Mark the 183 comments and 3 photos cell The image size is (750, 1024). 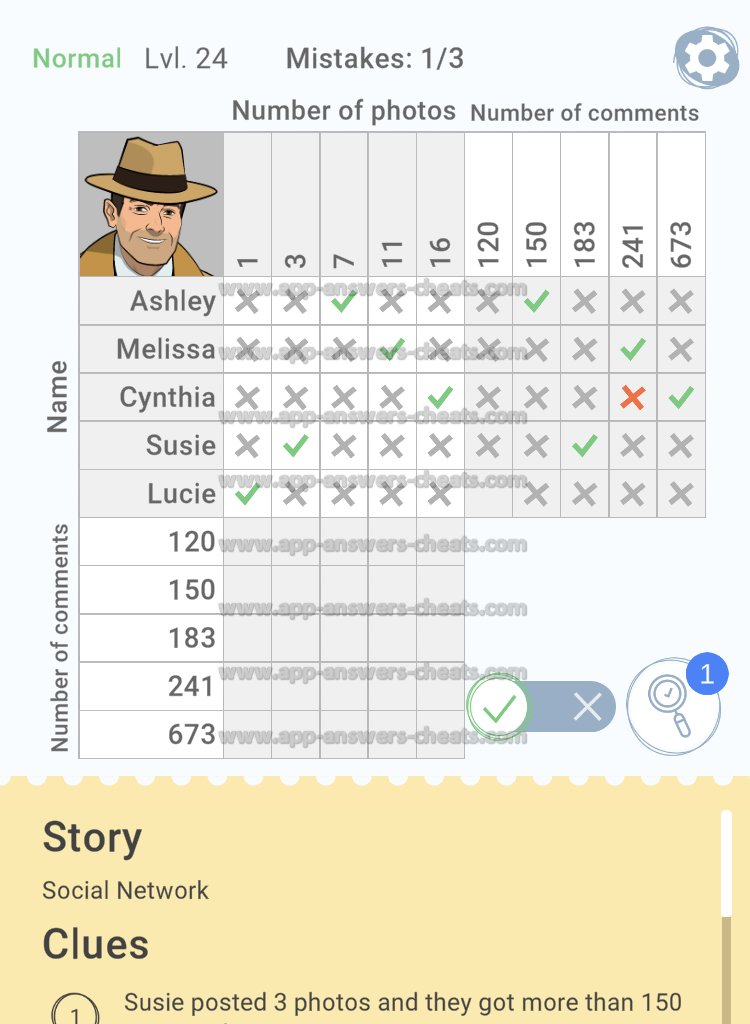click(x=296, y=638)
